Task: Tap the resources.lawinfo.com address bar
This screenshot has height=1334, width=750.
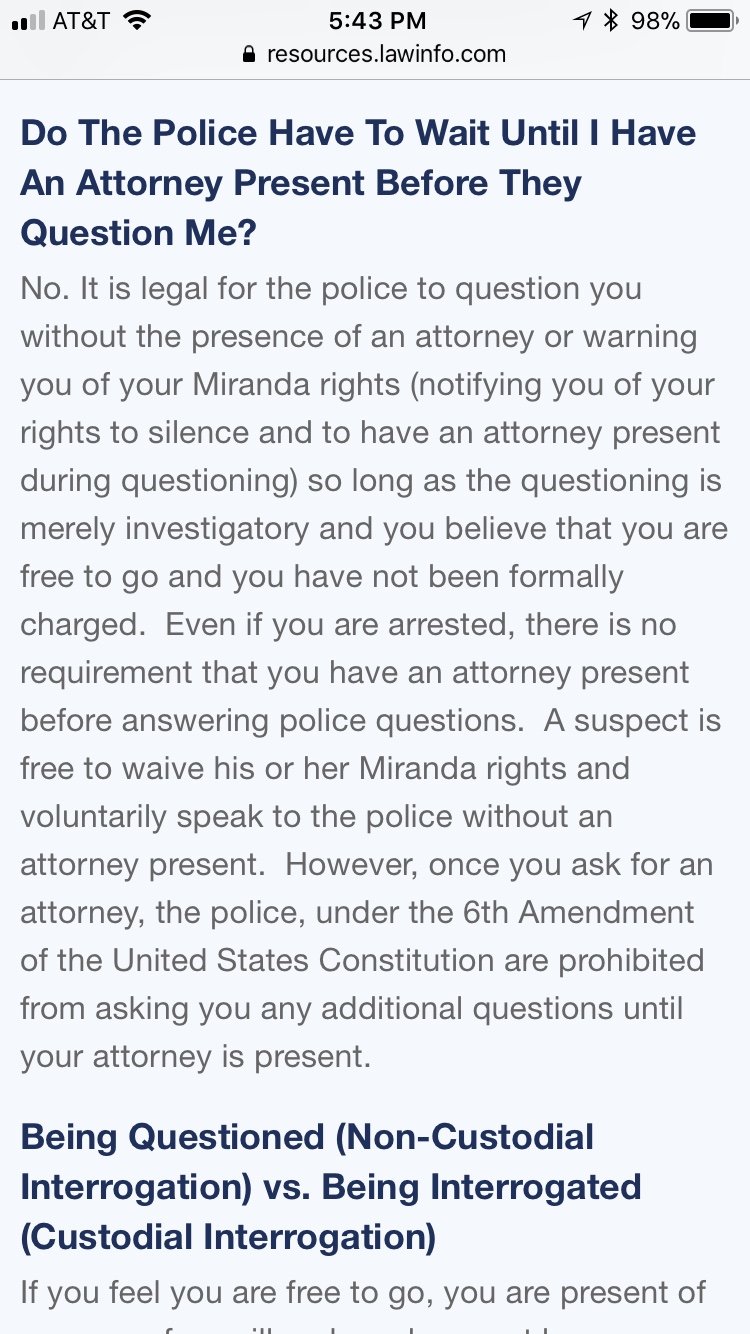Action: [375, 54]
